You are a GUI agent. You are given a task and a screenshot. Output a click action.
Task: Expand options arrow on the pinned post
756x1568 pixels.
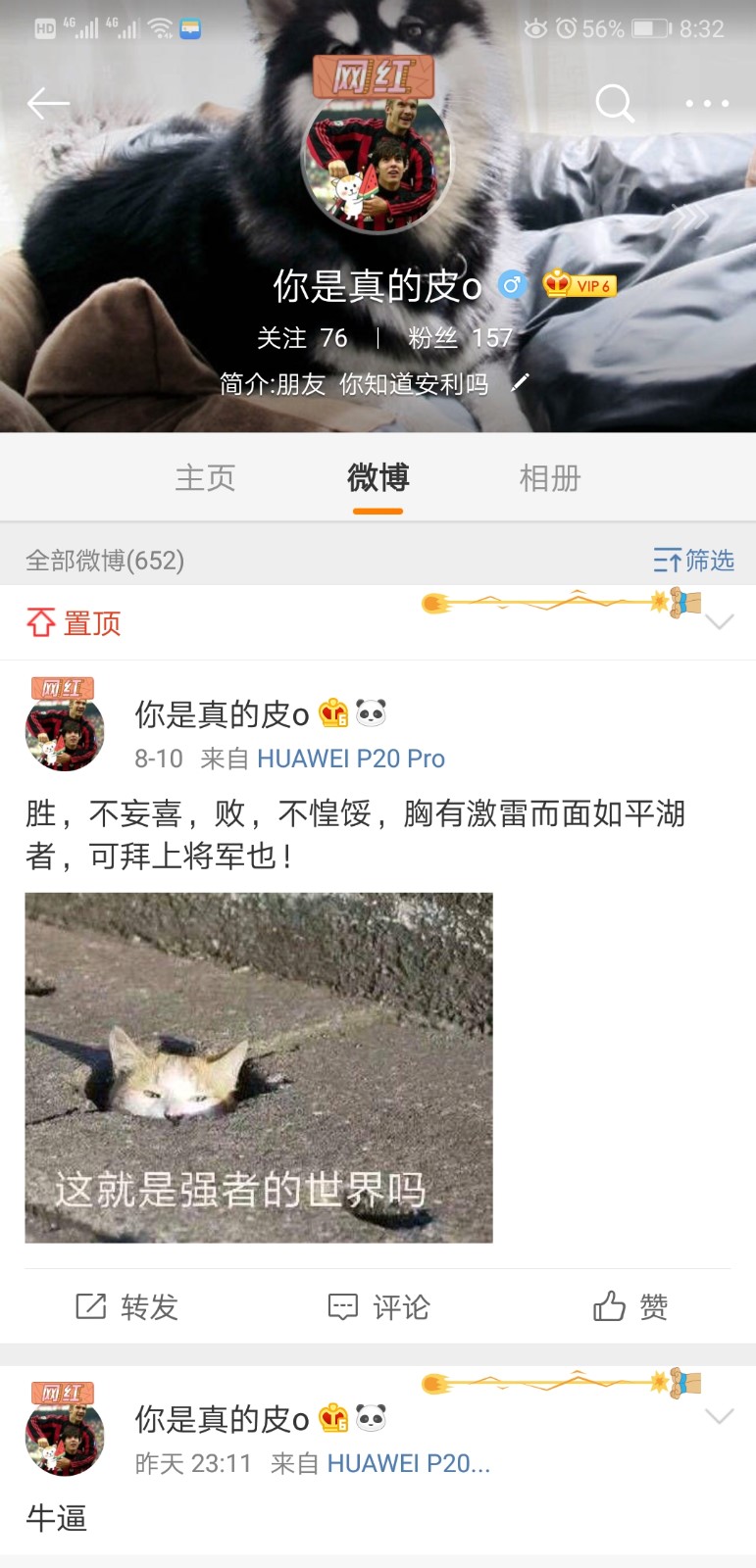720,622
